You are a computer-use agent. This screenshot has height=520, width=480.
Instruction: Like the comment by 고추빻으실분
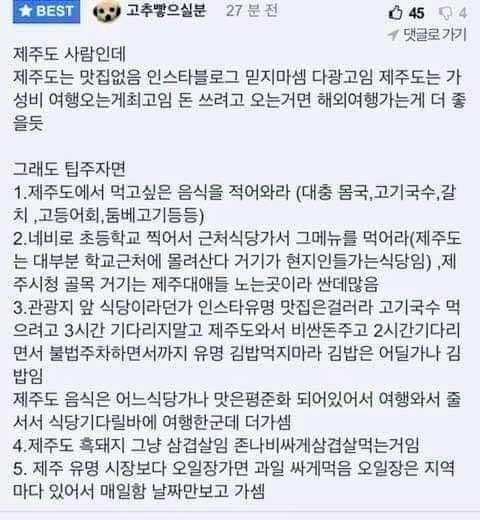point(396,13)
